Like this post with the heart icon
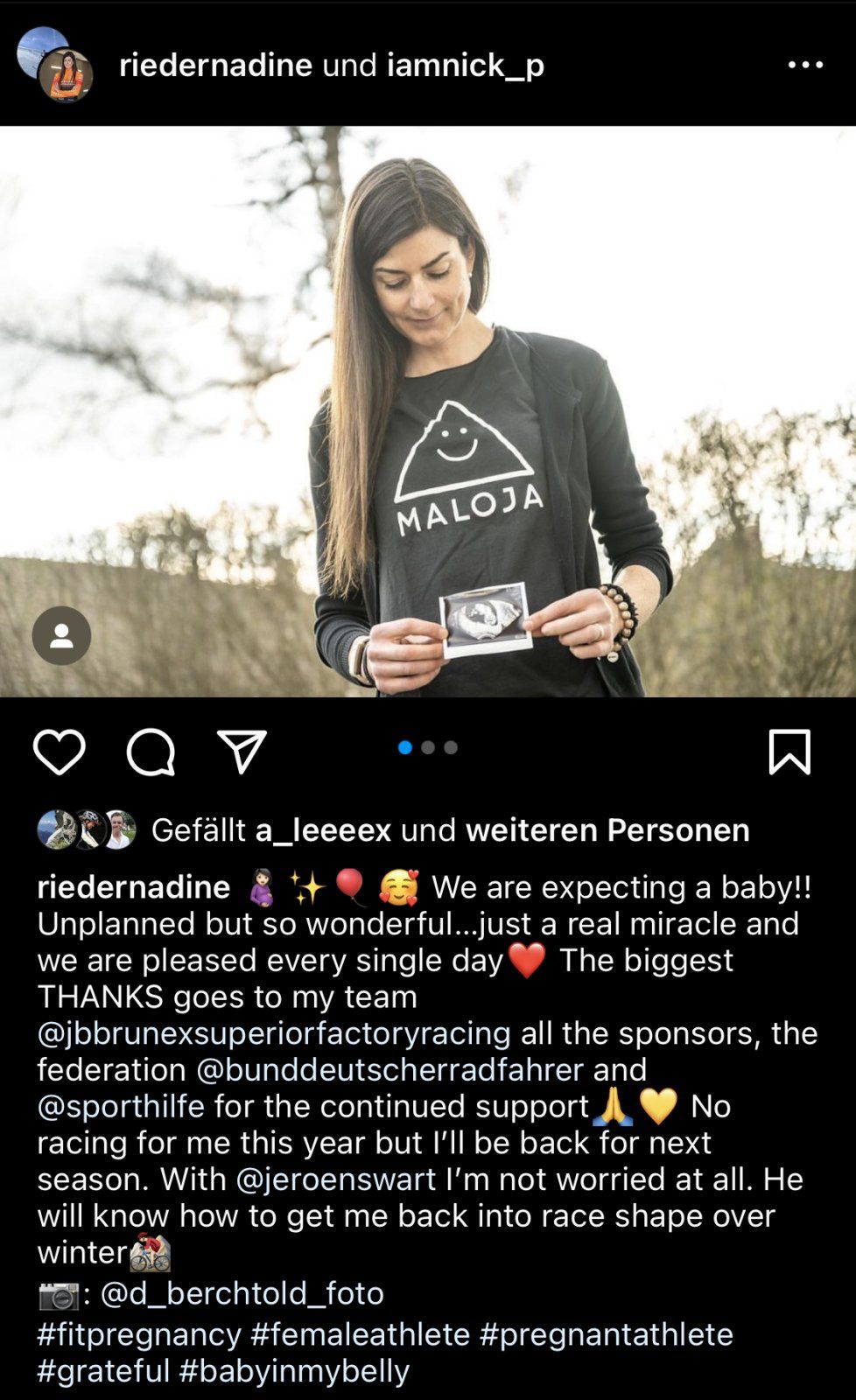856x1400 pixels. click(60, 752)
